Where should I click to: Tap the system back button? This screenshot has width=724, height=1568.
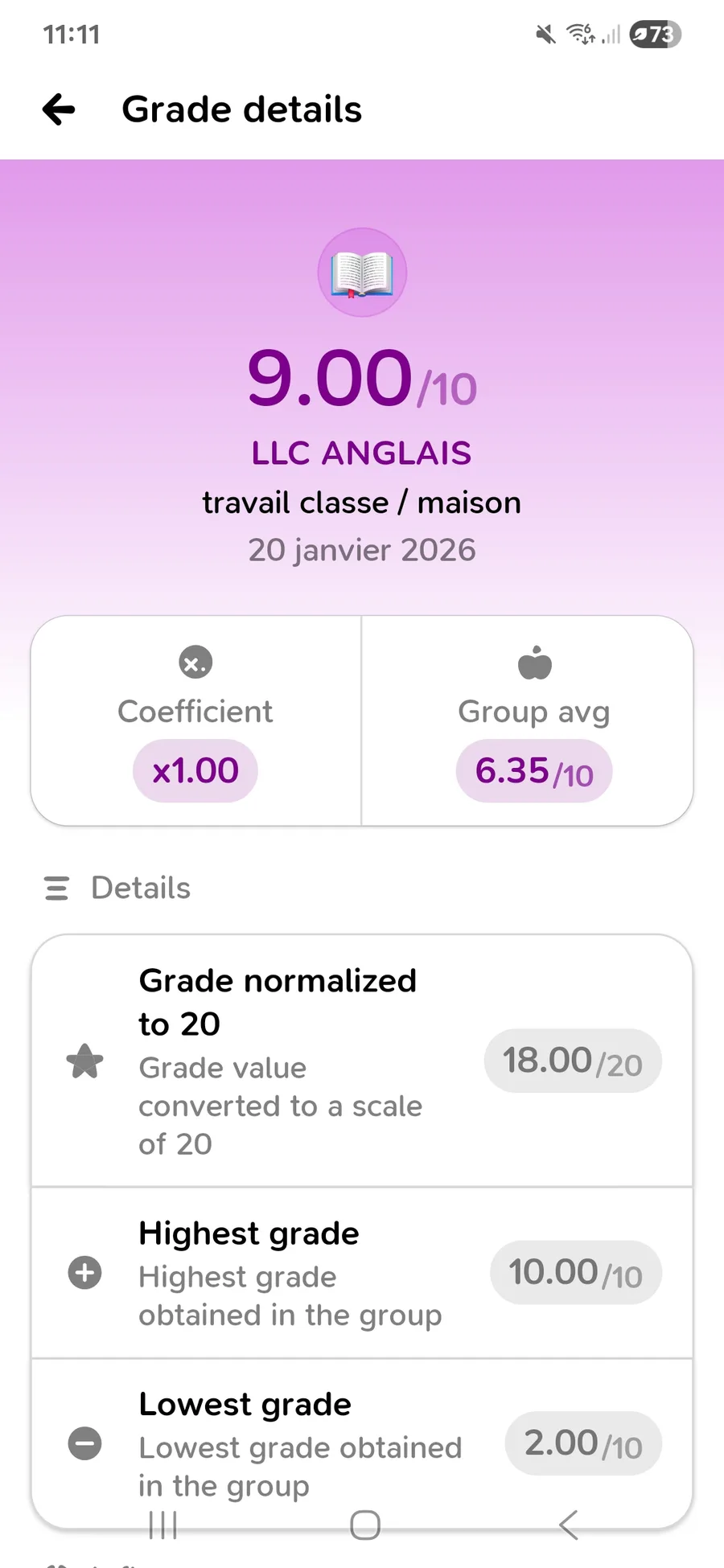tap(568, 1525)
